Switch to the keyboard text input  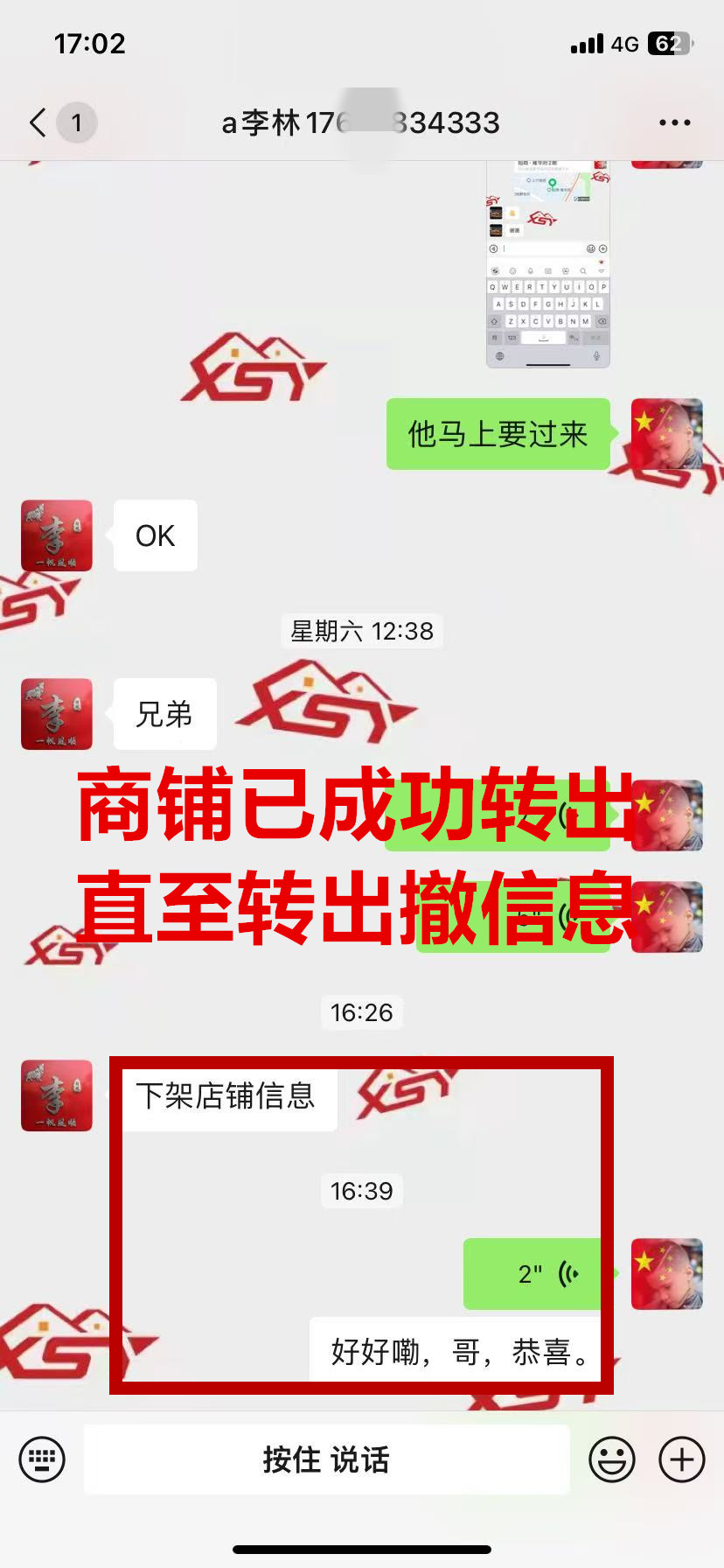click(x=42, y=1459)
